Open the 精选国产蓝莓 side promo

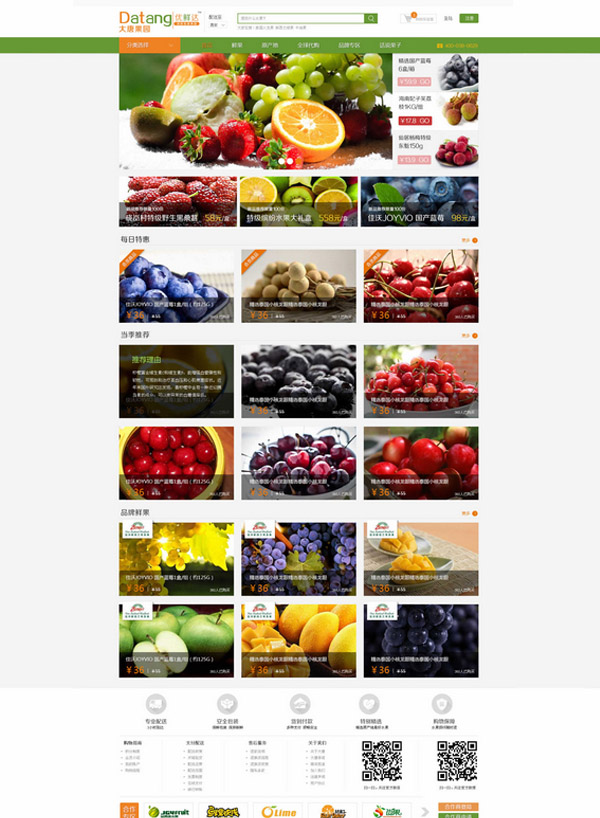click(436, 72)
